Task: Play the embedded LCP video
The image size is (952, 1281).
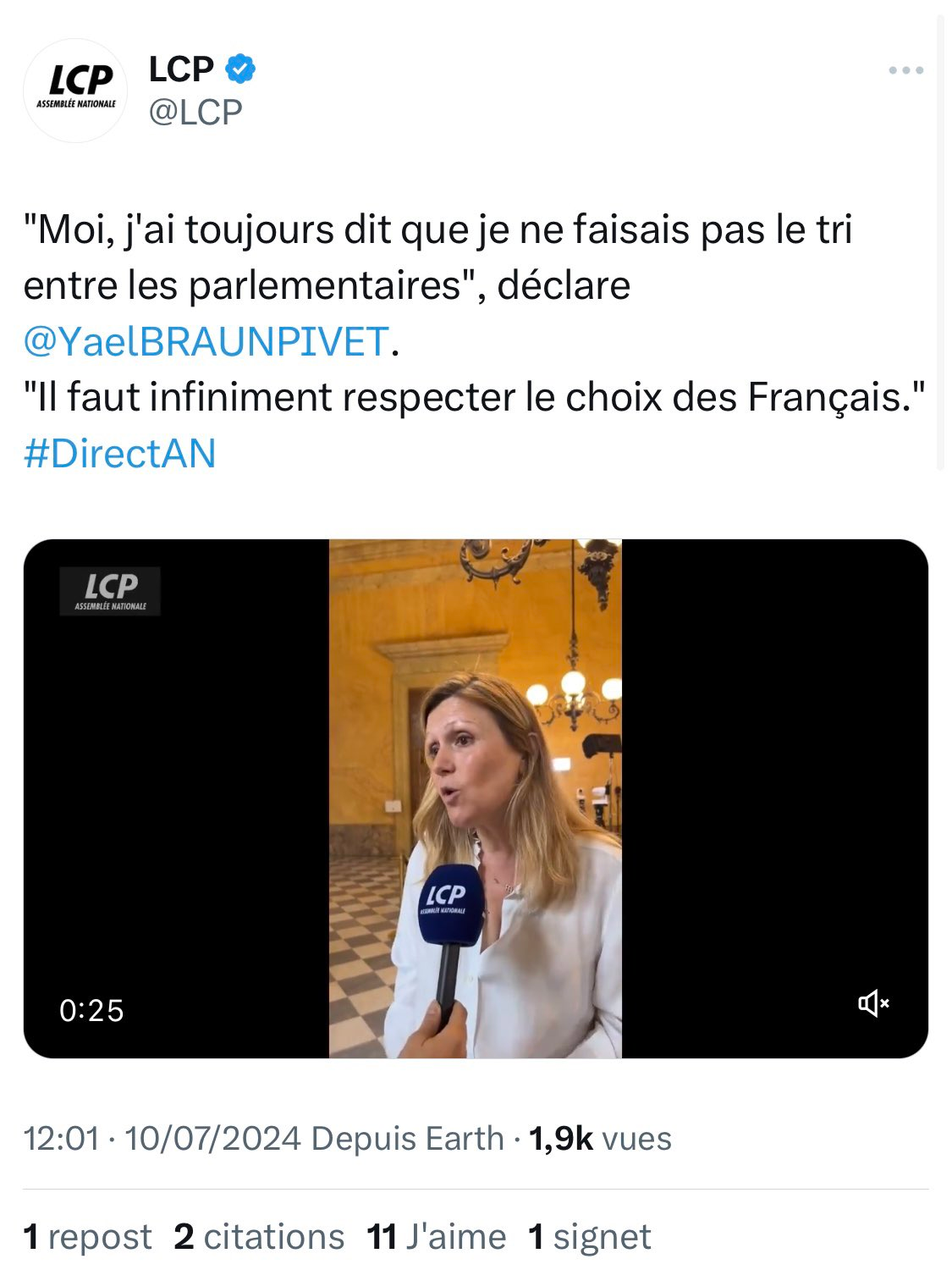Action: (x=475, y=798)
